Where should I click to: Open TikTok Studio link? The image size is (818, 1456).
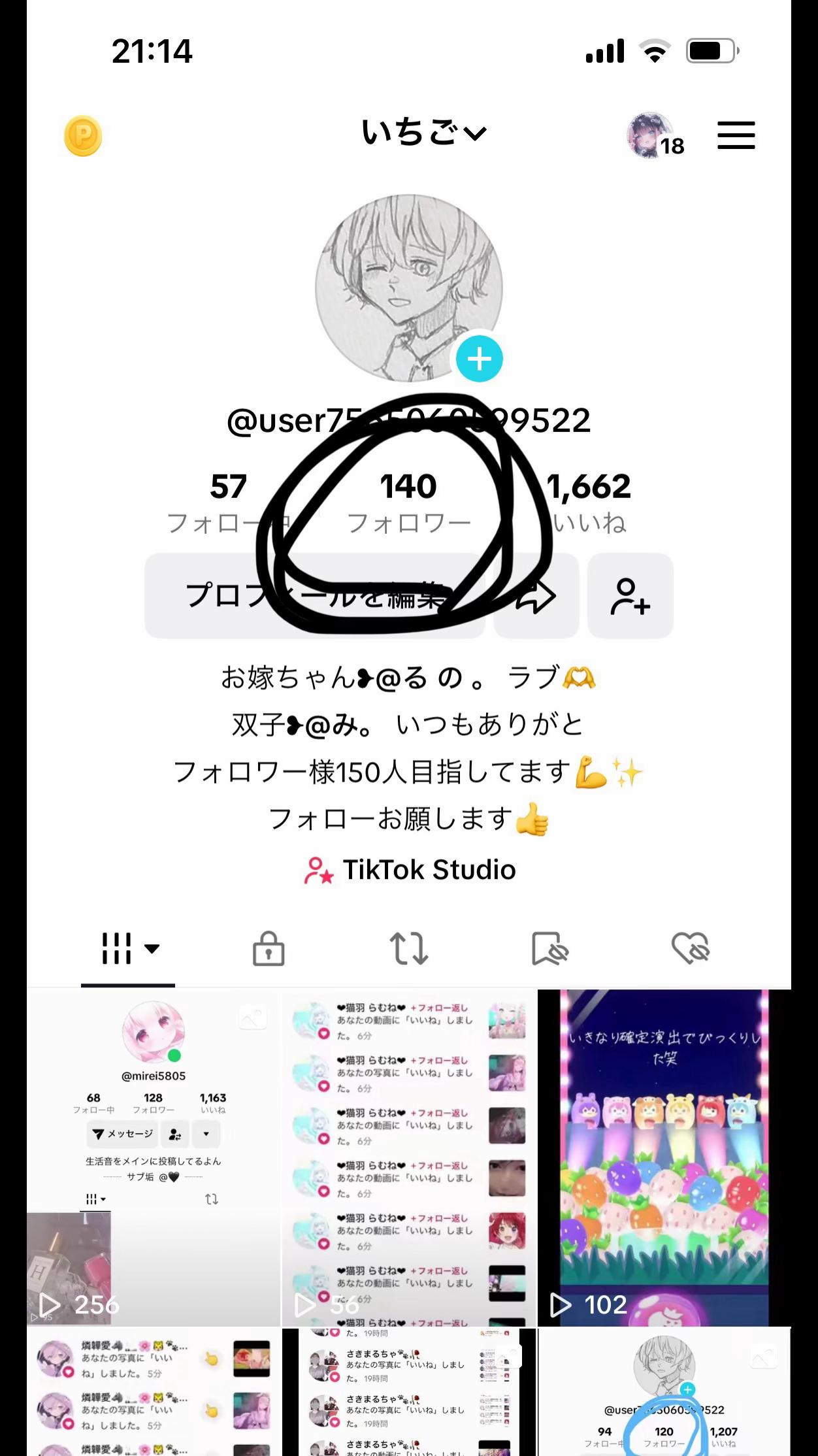pos(410,870)
